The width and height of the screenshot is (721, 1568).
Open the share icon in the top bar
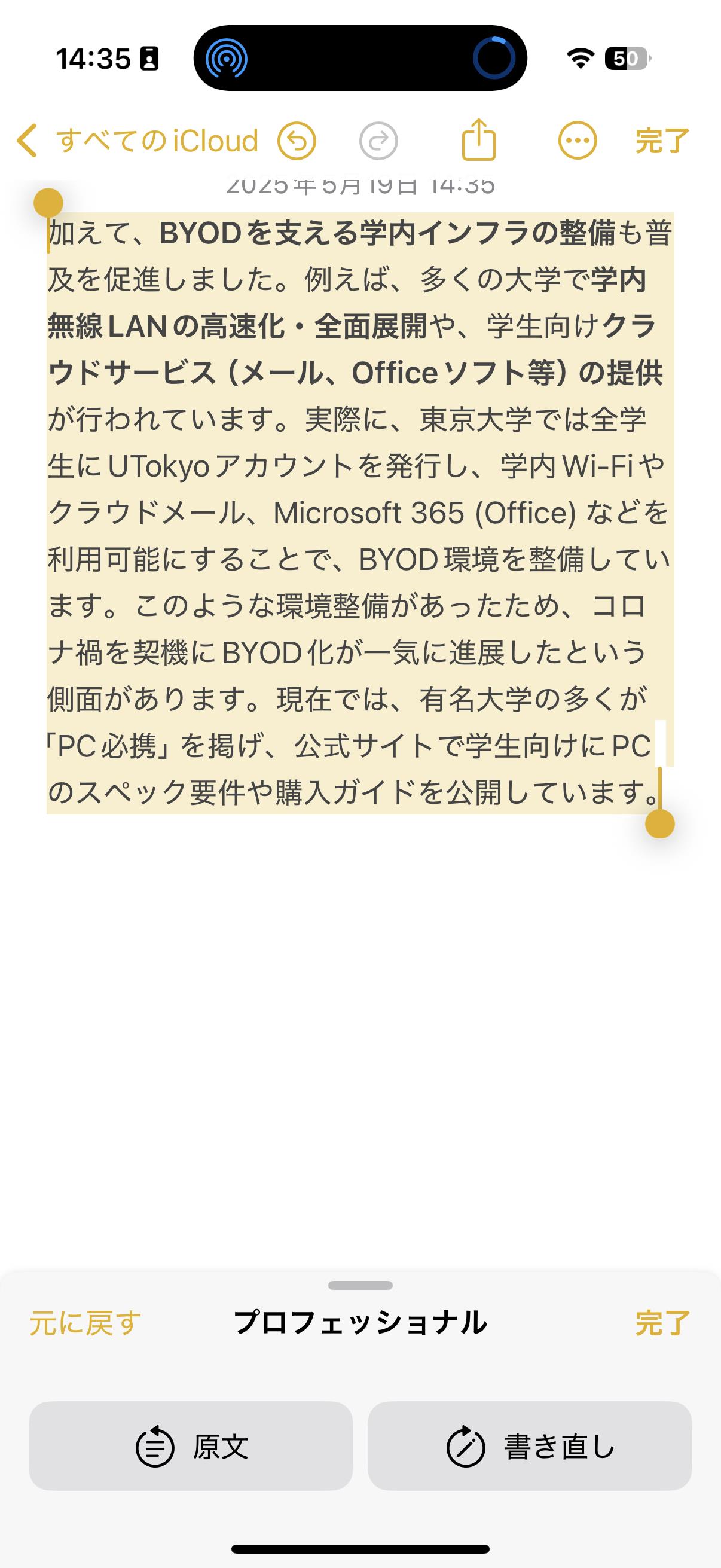pyautogui.click(x=480, y=139)
